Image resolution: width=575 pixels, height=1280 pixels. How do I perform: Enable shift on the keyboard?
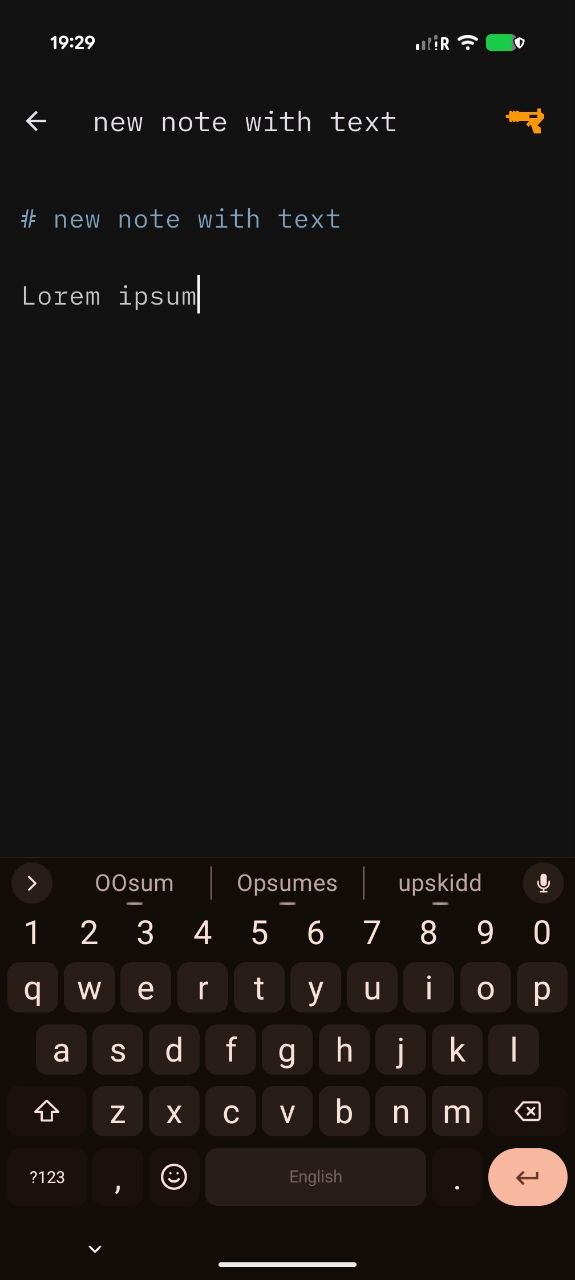(47, 1112)
